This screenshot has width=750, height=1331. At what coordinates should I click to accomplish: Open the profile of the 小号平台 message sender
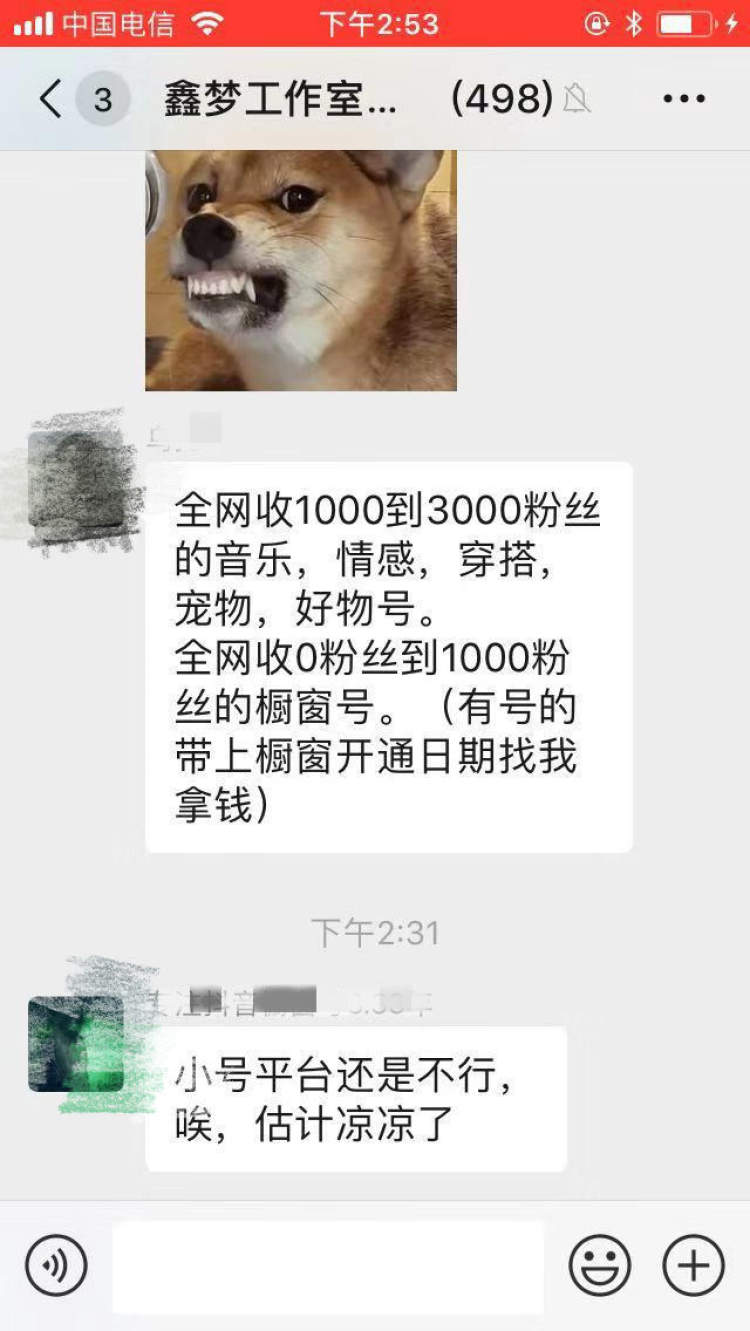click(x=76, y=1043)
